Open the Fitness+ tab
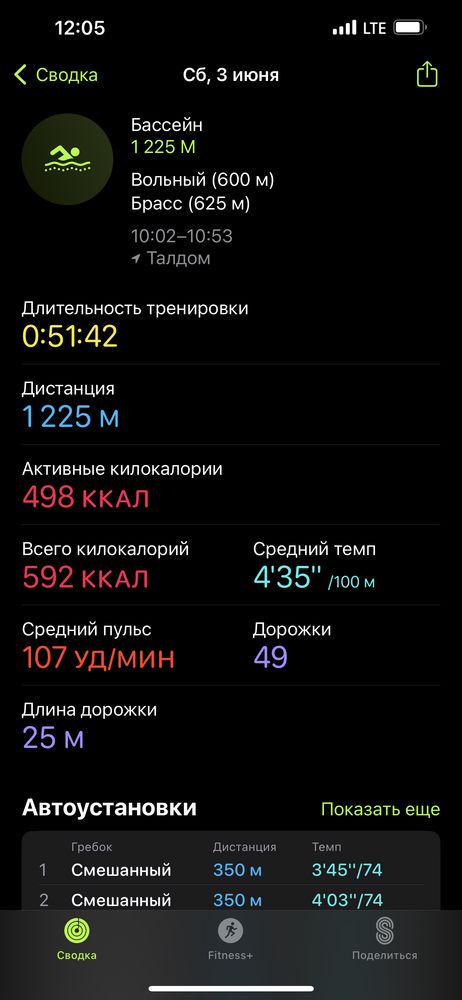Image resolution: width=462 pixels, height=1000 pixels. pyautogui.click(x=230, y=939)
